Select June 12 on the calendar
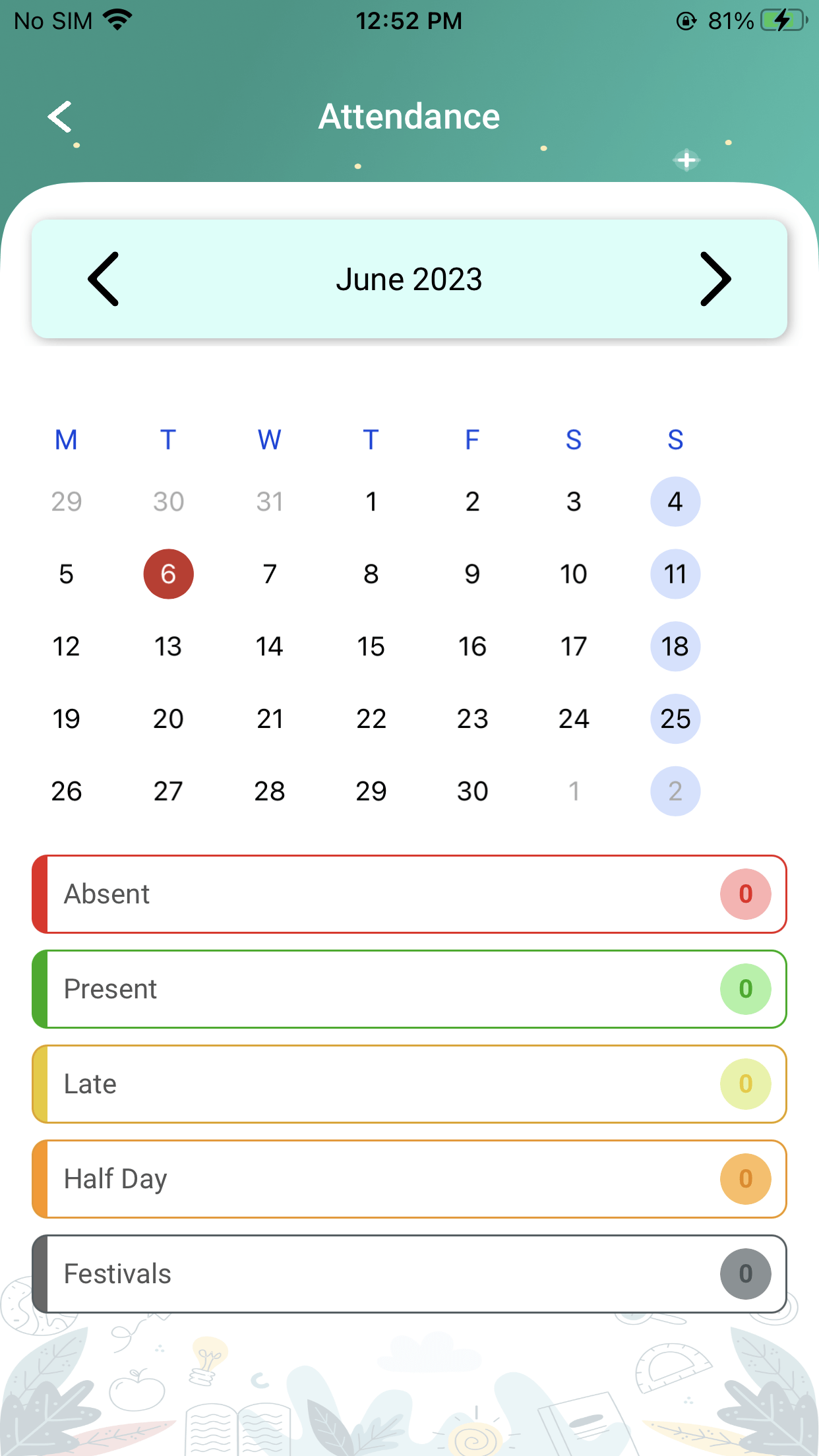 click(x=67, y=646)
